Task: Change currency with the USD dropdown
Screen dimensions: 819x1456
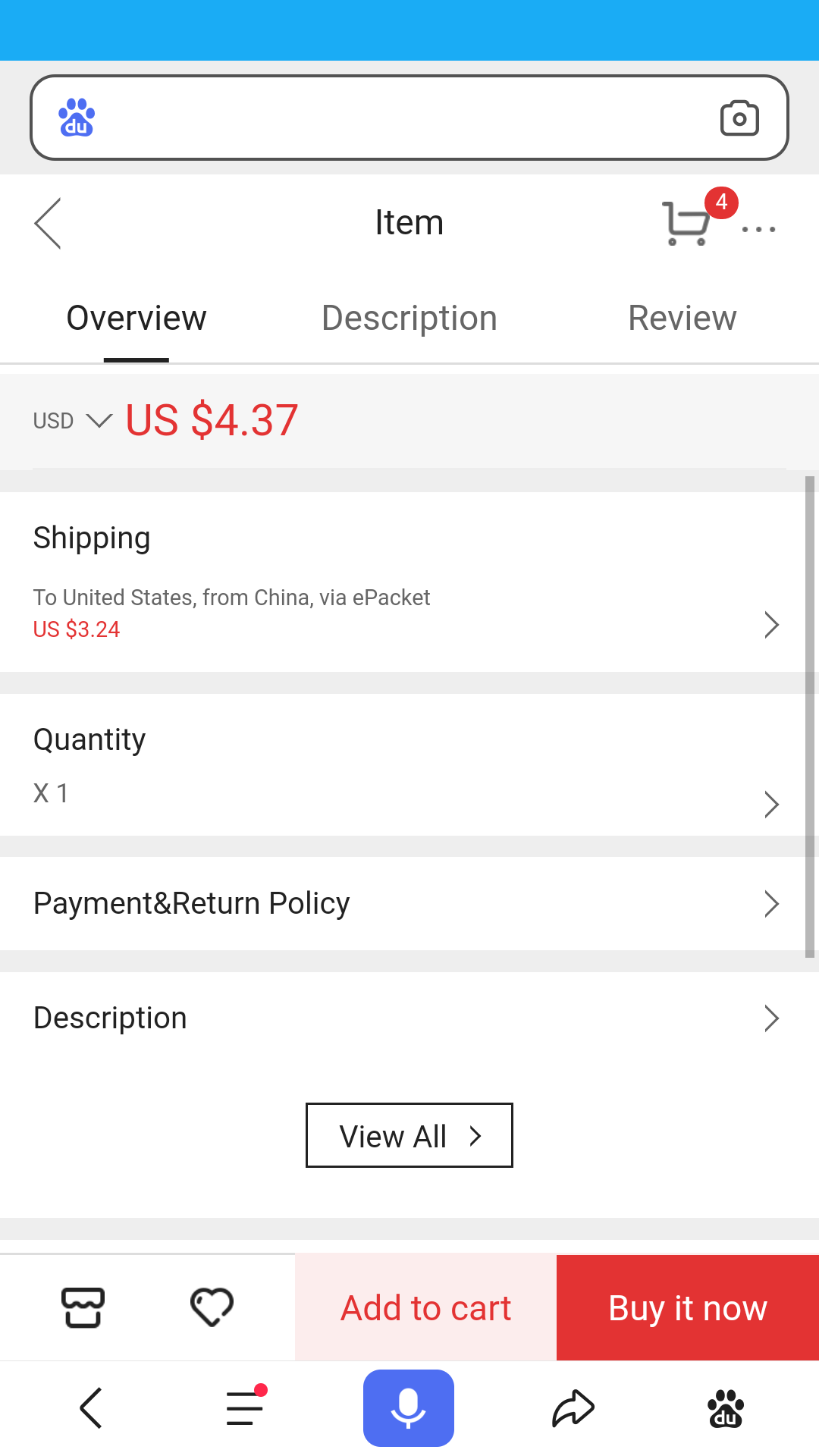Action: (72, 421)
